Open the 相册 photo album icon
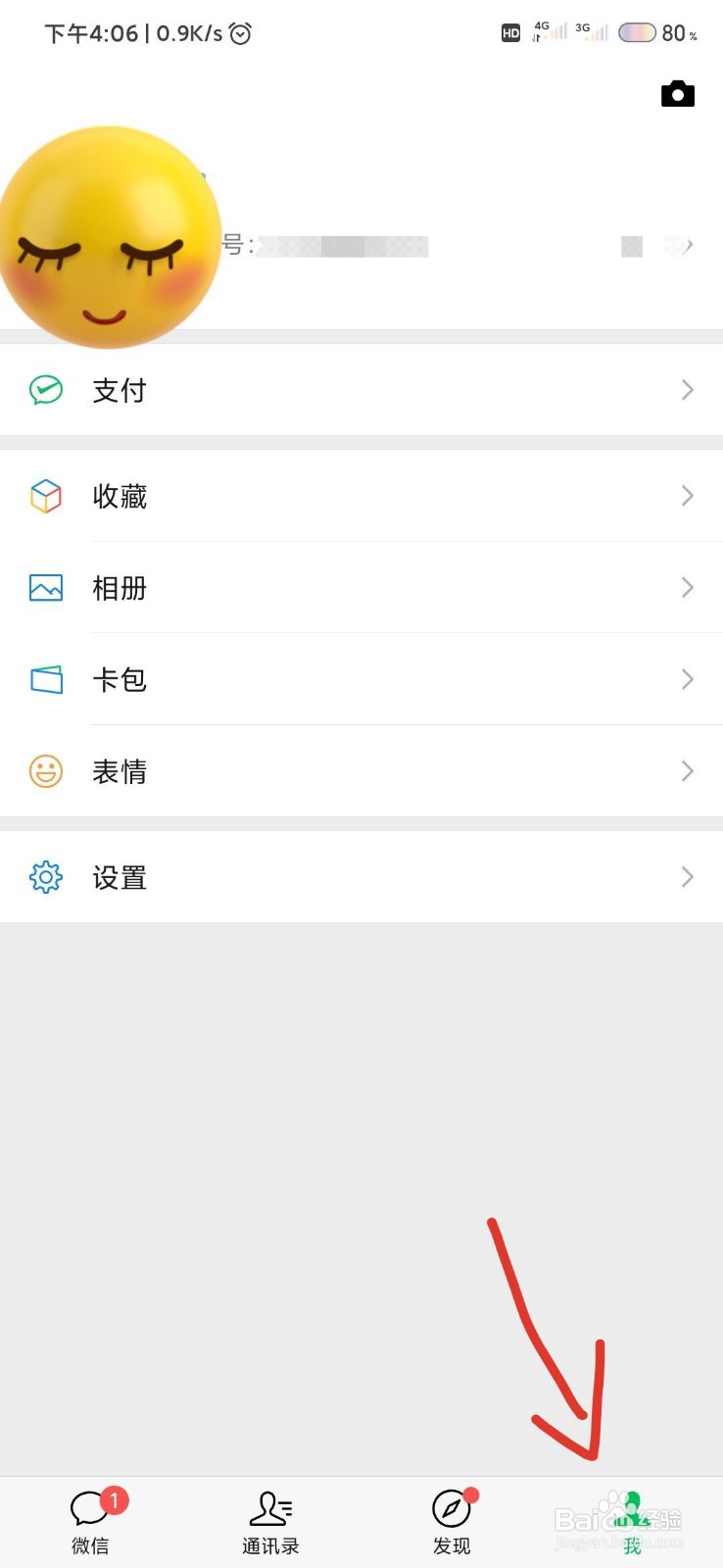Image resolution: width=723 pixels, height=1568 pixels. [45, 588]
